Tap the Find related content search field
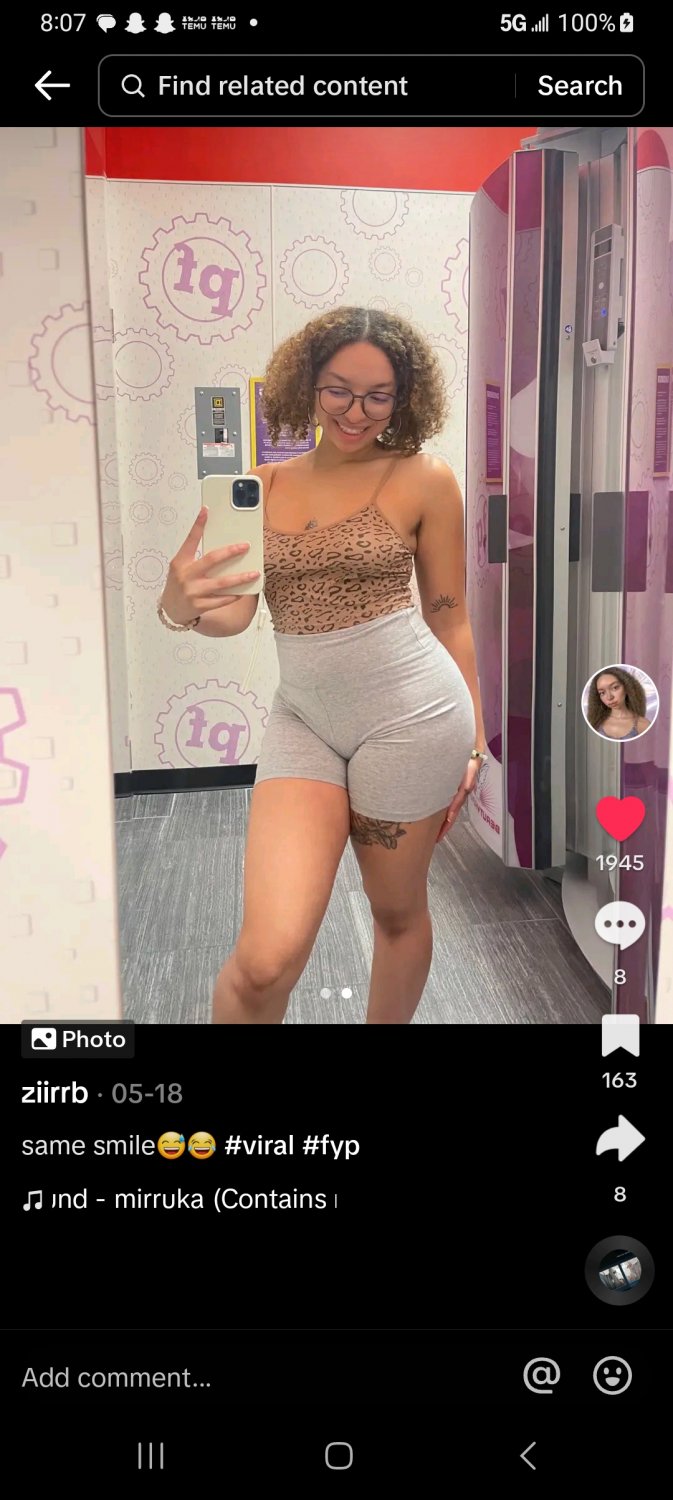The width and height of the screenshot is (673, 1500). (300, 86)
